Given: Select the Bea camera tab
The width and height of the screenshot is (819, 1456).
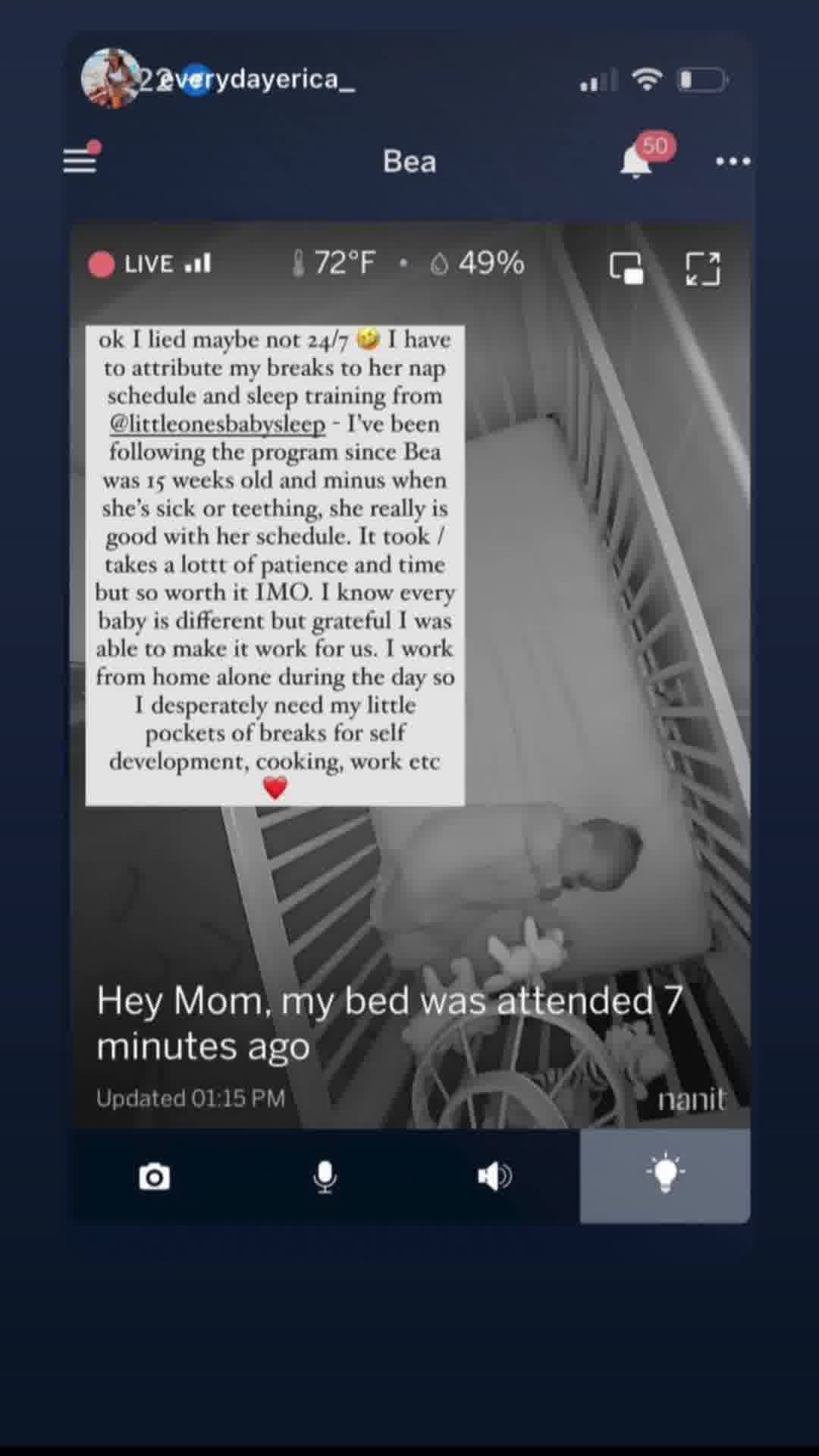Looking at the screenshot, I should [x=409, y=162].
